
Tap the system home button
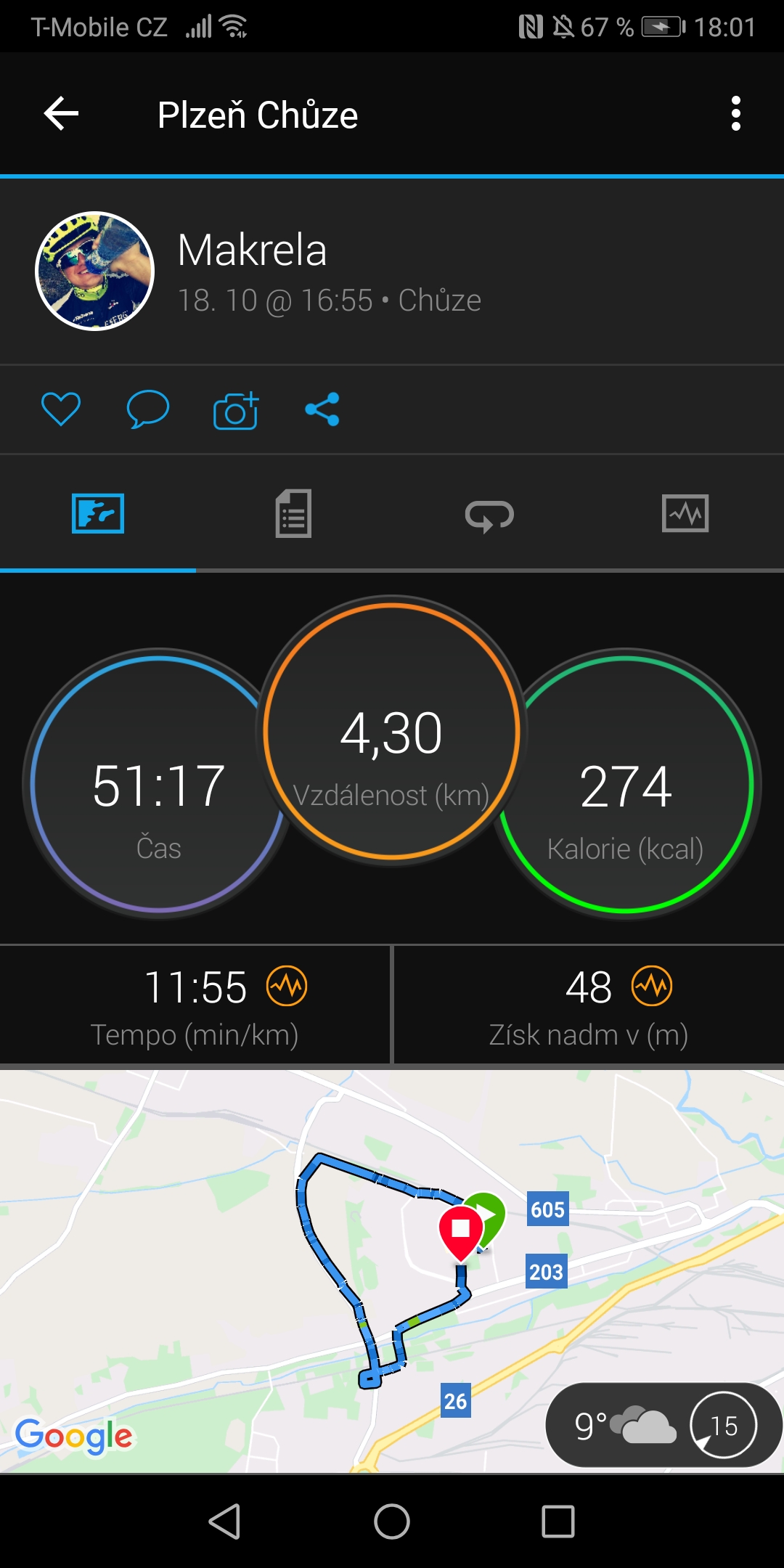coord(392,1521)
